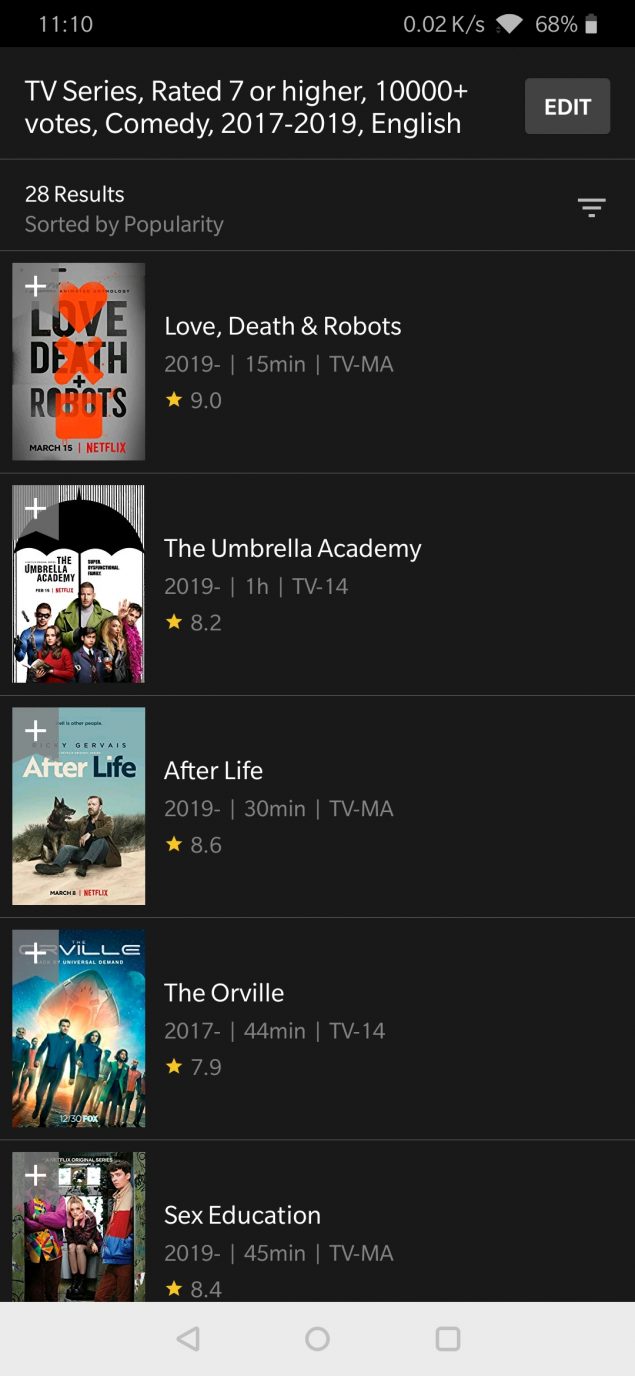This screenshot has width=635, height=1376.
Task: Add After Life to watchlist
Action: (x=35, y=730)
